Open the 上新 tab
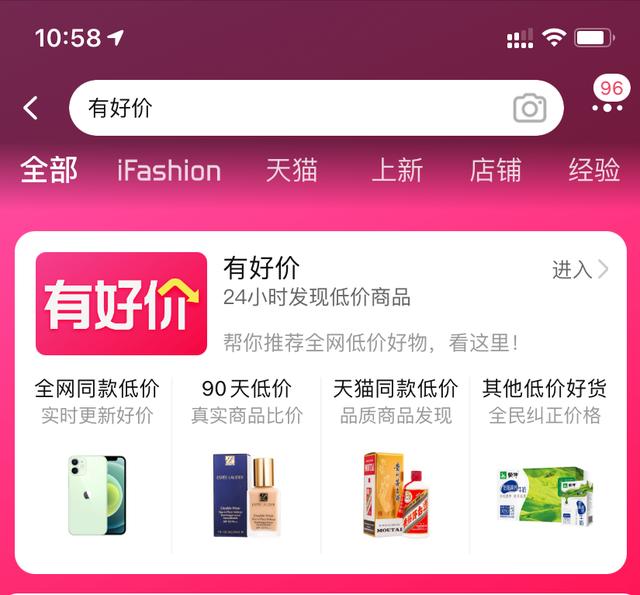Viewport: 640px width, 595px height. coord(397,170)
